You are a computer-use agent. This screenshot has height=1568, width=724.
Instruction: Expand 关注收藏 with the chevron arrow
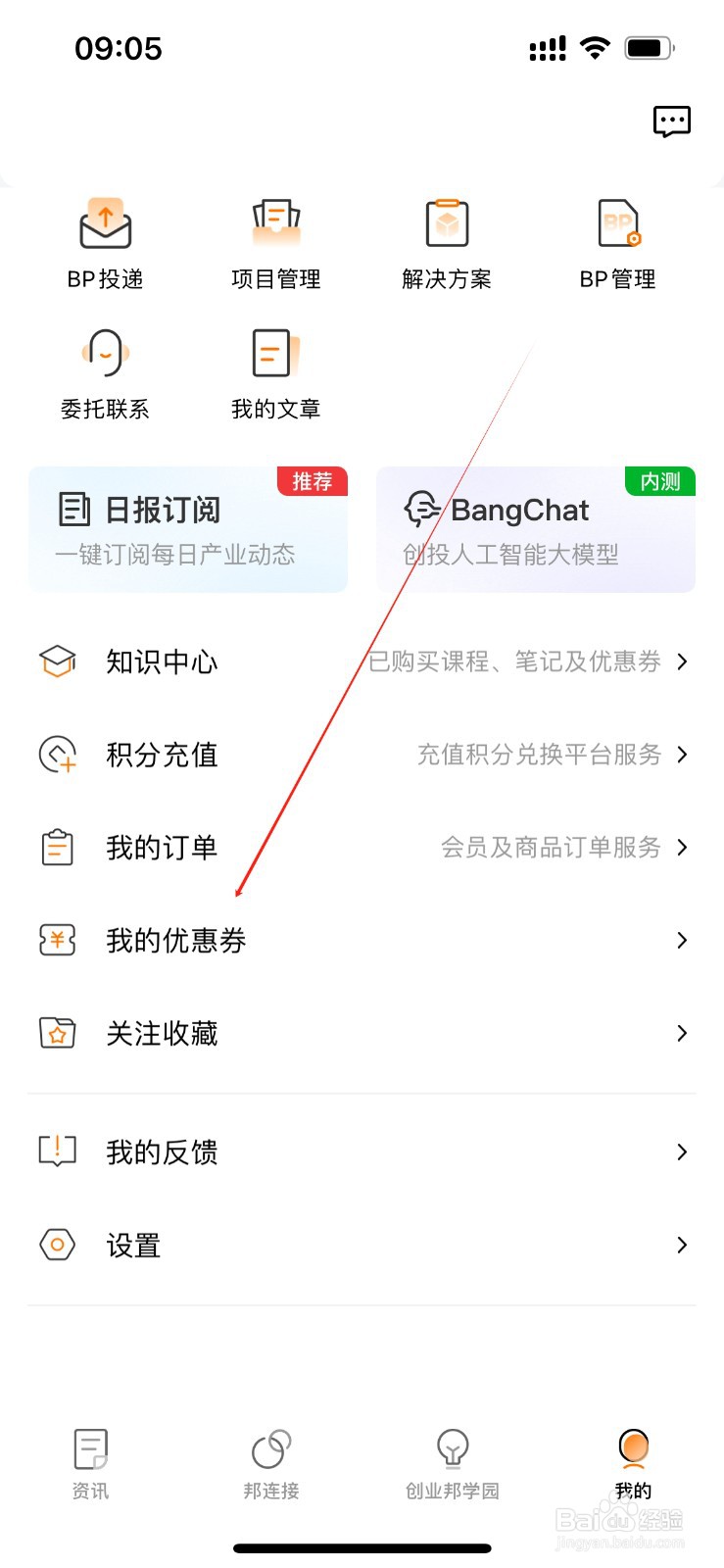[x=681, y=1033]
